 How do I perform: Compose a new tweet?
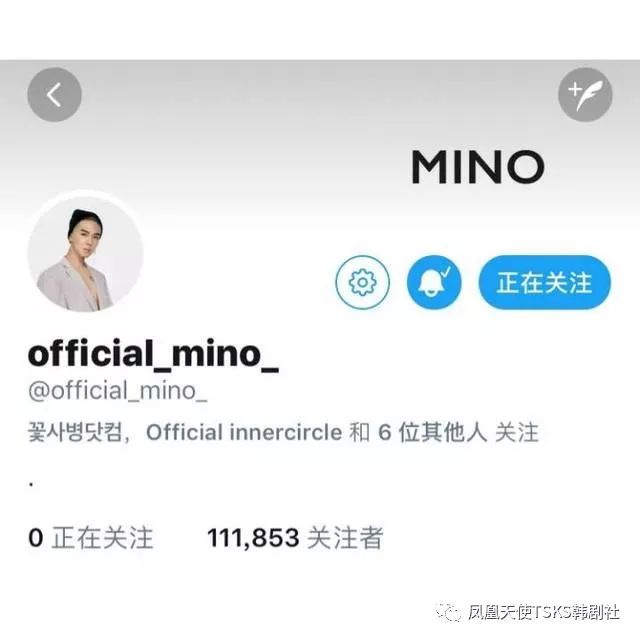583,95
